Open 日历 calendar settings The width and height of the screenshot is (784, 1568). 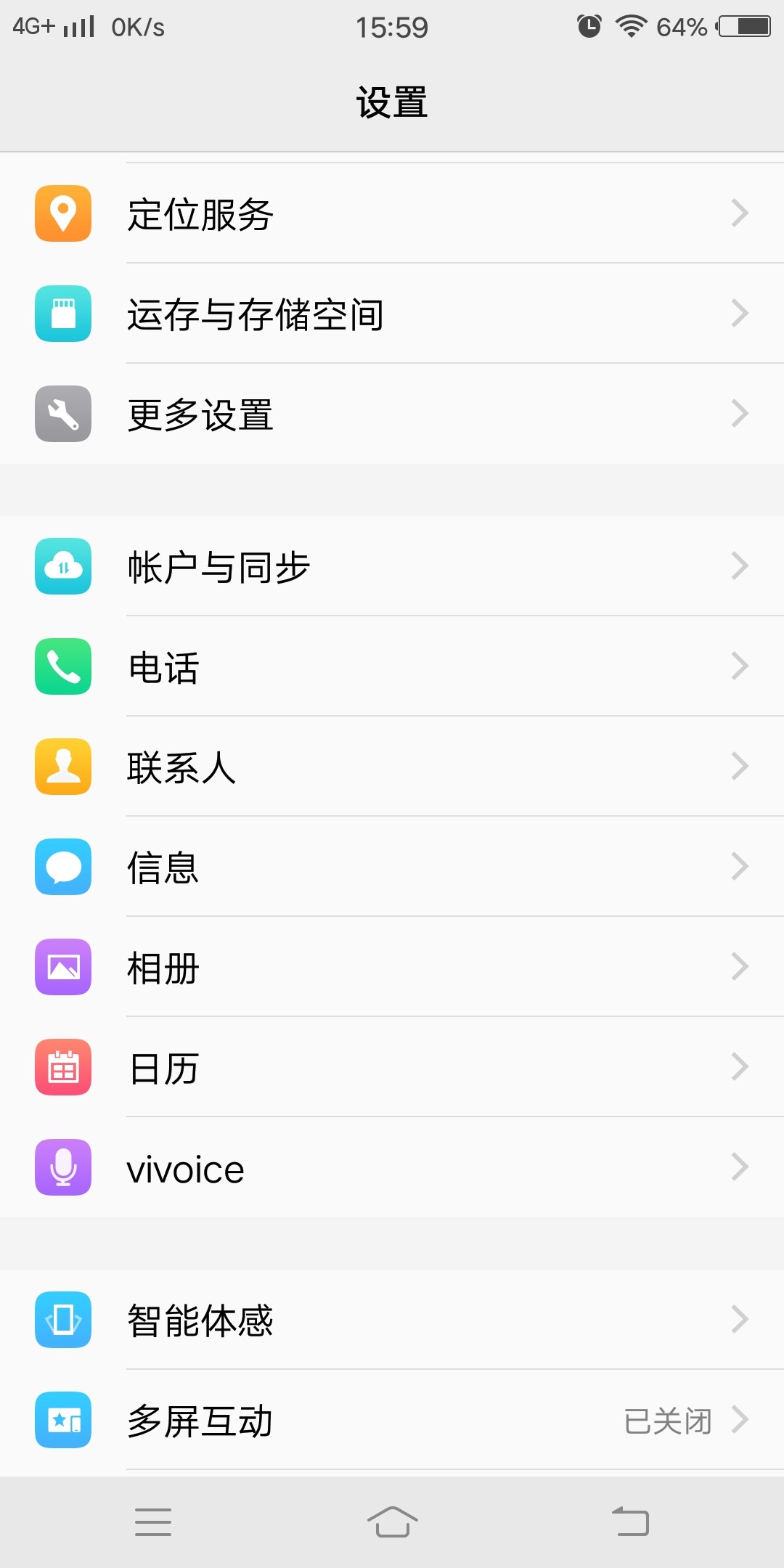pos(392,1067)
